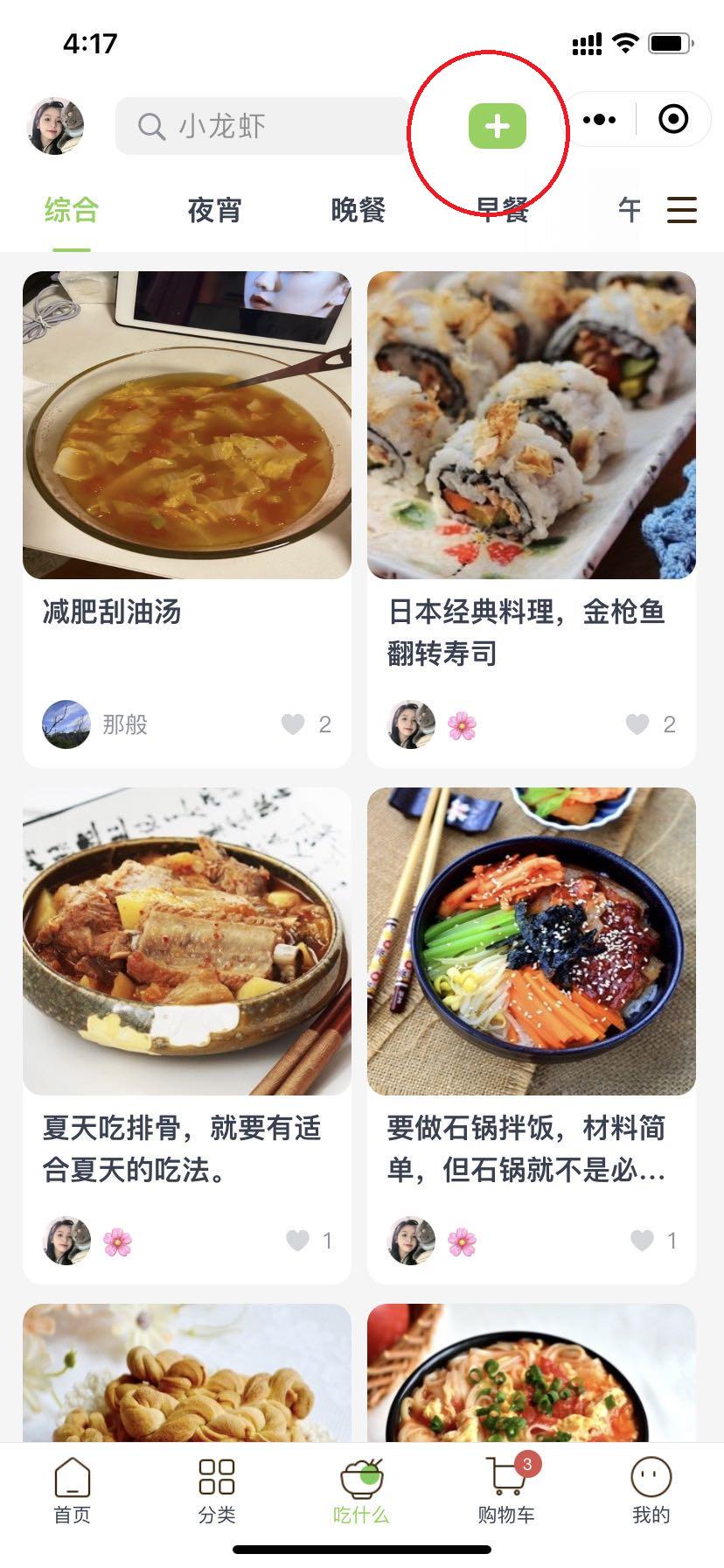Like the 减肥刮油汤 recipe
724x1568 pixels.
pos(294,724)
